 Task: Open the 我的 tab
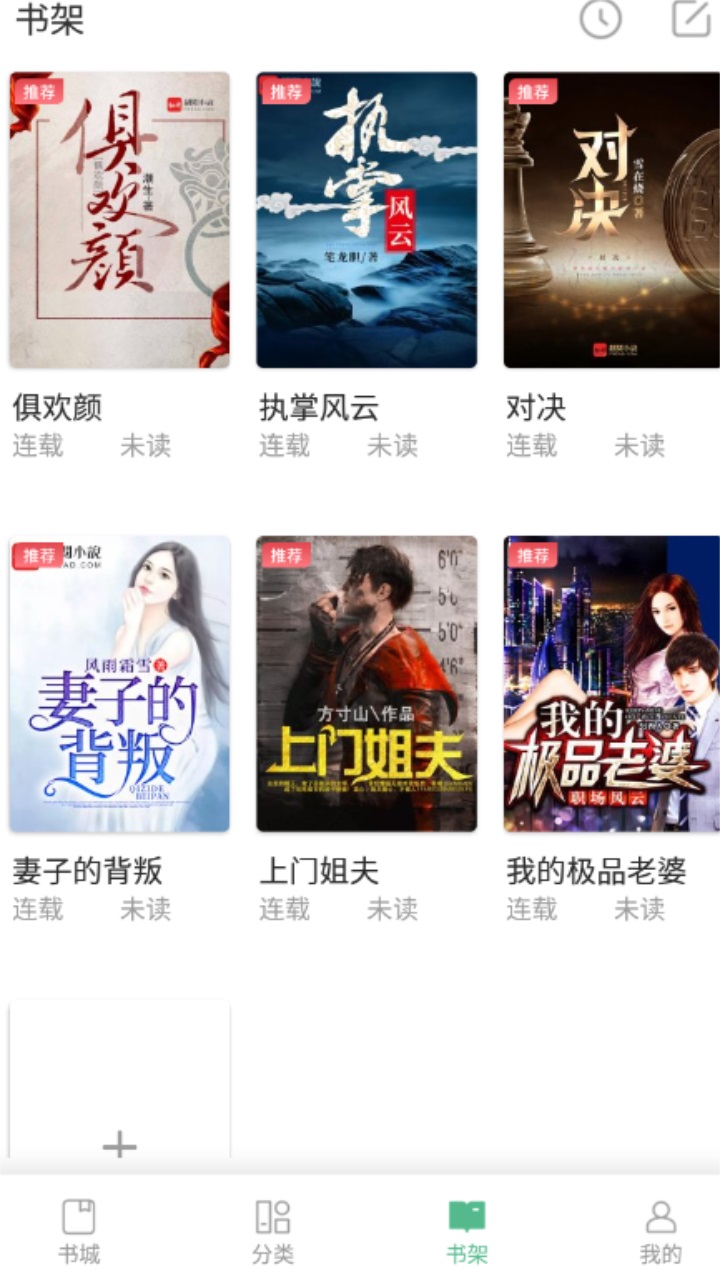[657, 1230]
